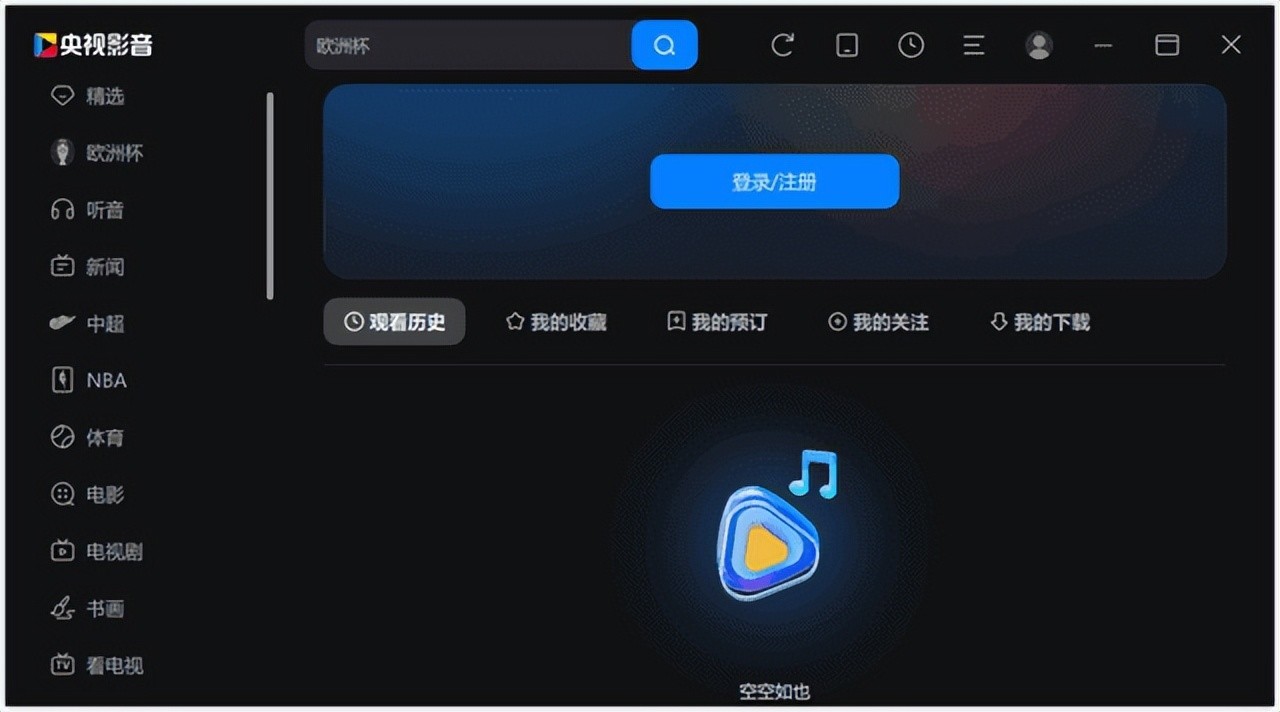The height and width of the screenshot is (712, 1280).
Task: Open the clock history icon
Action: pyautogui.click(x=911, y=45)
